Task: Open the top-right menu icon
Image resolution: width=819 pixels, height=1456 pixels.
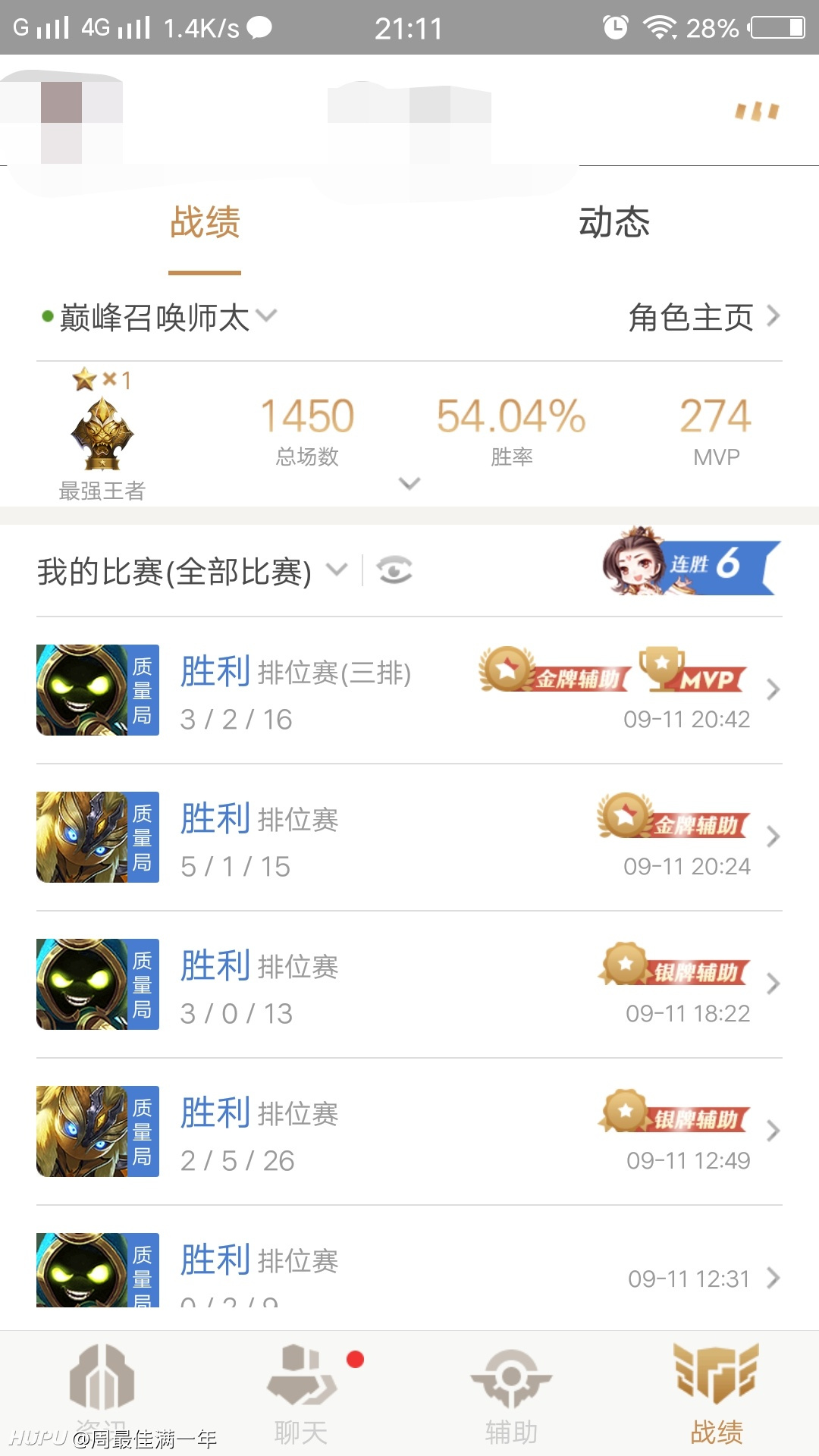Action: [757, 112]
